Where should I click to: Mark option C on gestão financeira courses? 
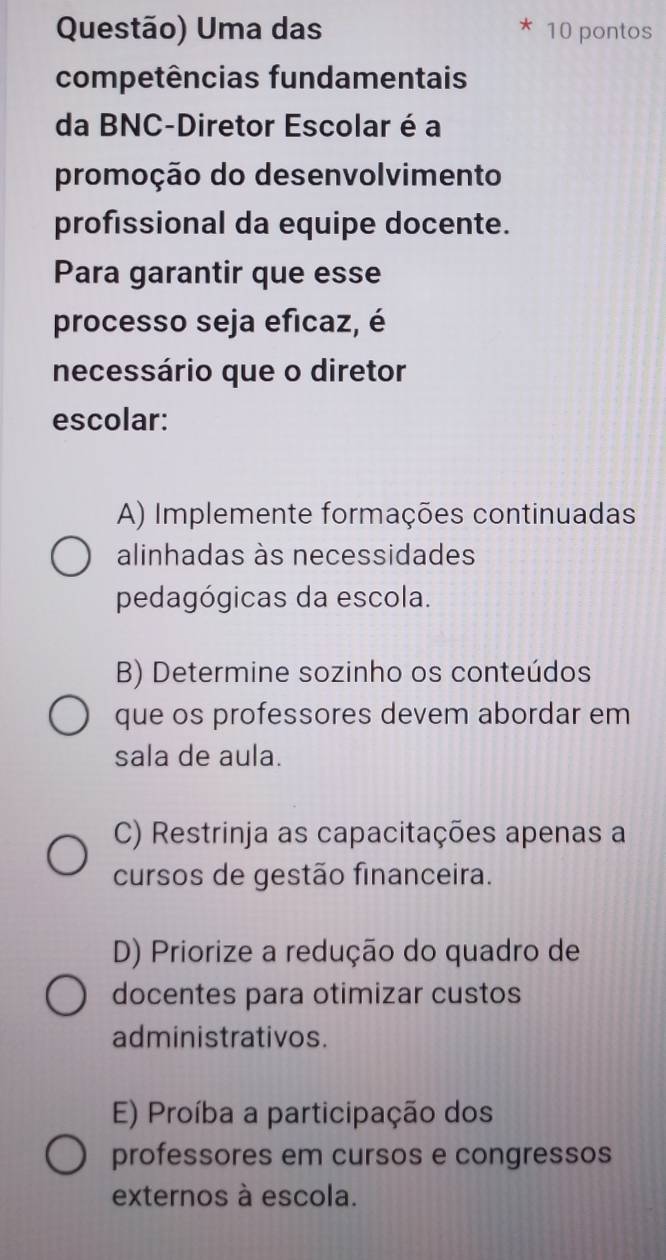click(x=68, y=856)
